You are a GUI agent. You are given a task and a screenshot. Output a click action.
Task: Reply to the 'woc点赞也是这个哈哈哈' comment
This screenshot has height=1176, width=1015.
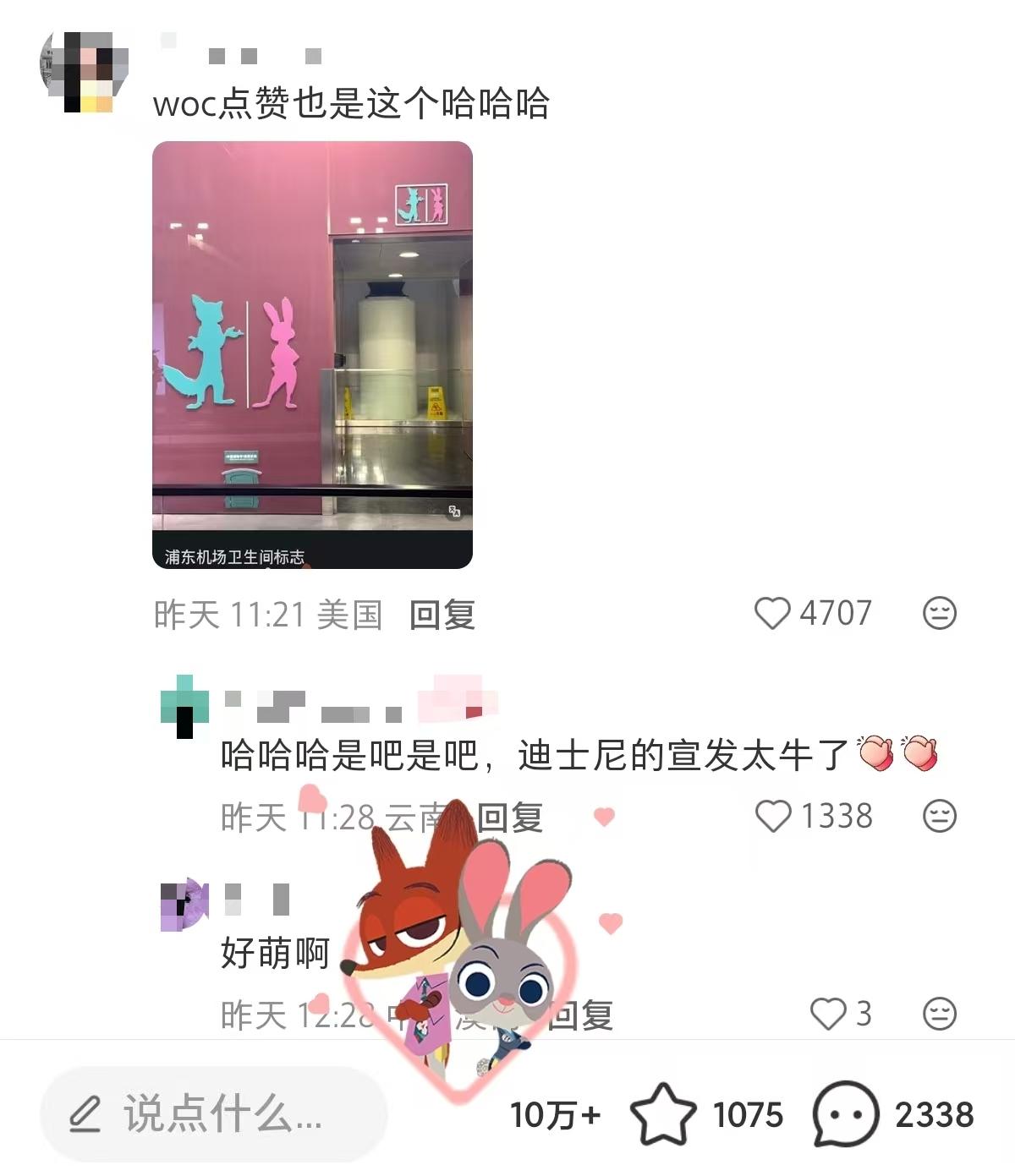[442, 615]
